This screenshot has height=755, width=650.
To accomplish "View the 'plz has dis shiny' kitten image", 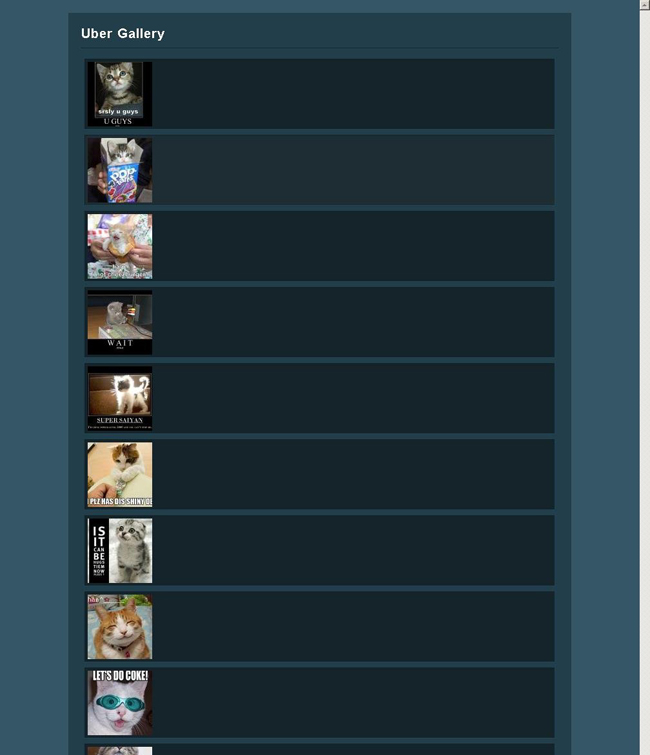I will tap(120, 474).
